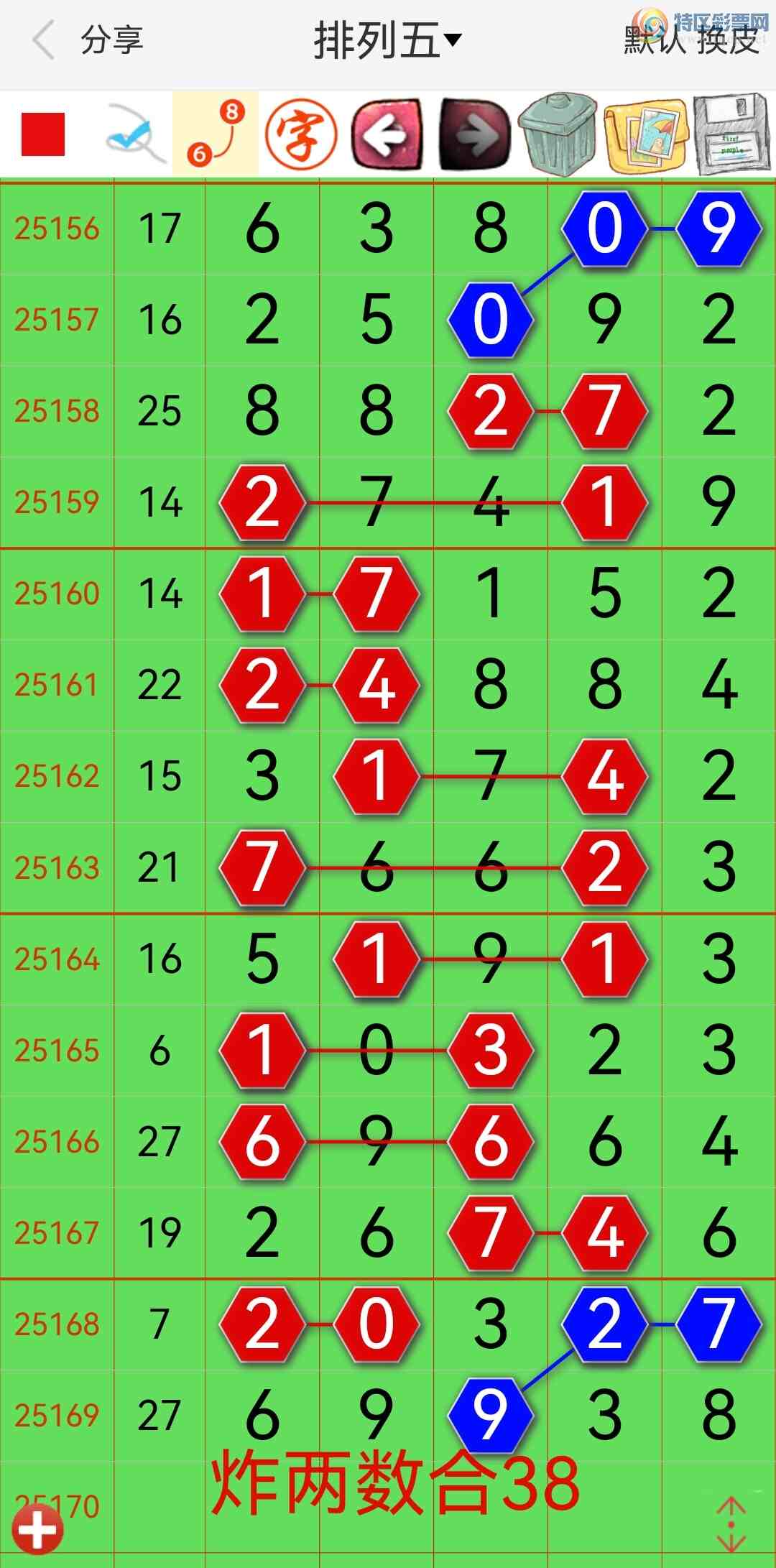Image resolution: width=776 pixels, height=1568 pixels.
Task: Tap the up-down arrows icon
Action: (731, 1525)
